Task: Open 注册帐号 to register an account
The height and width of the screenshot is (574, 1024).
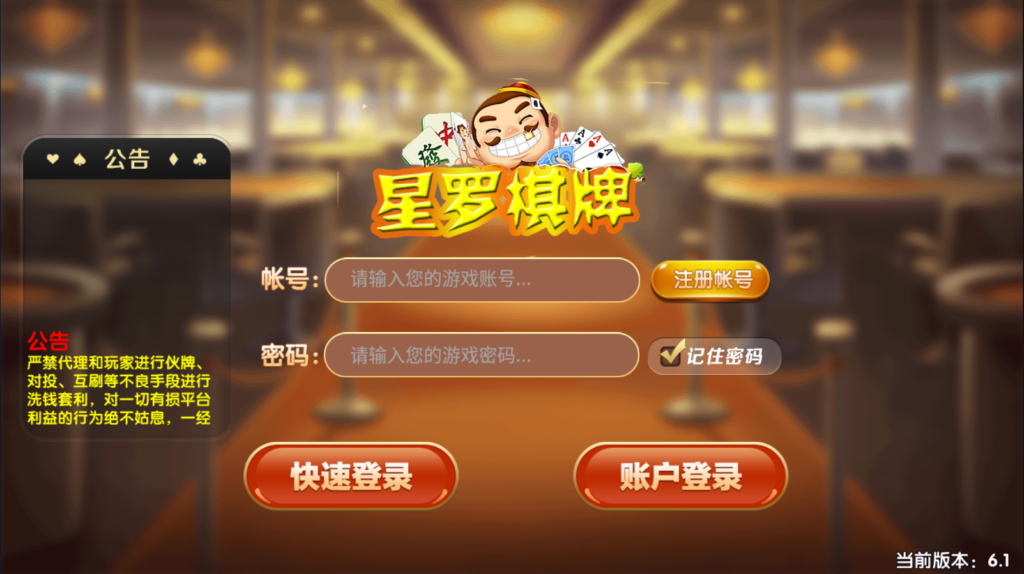Action: (710, 280)
